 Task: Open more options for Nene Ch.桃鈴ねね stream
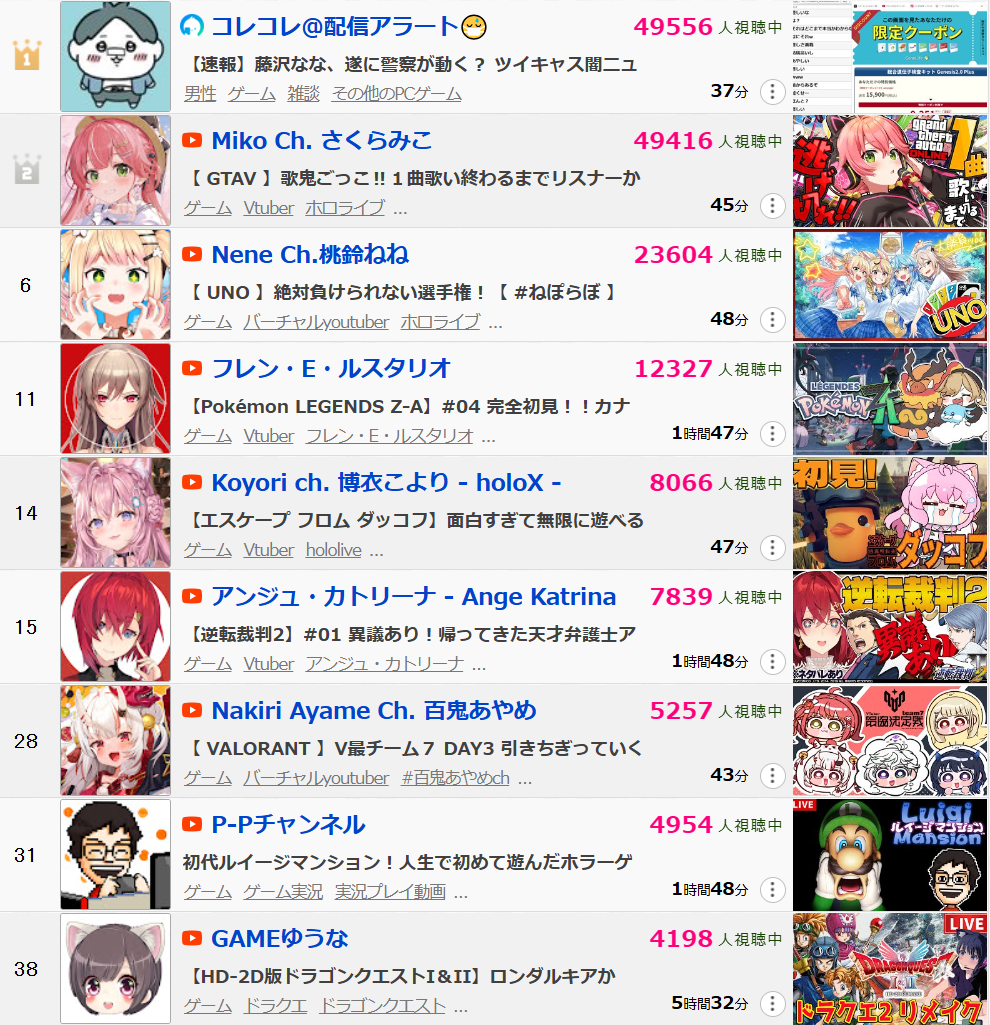coord(772,320)
